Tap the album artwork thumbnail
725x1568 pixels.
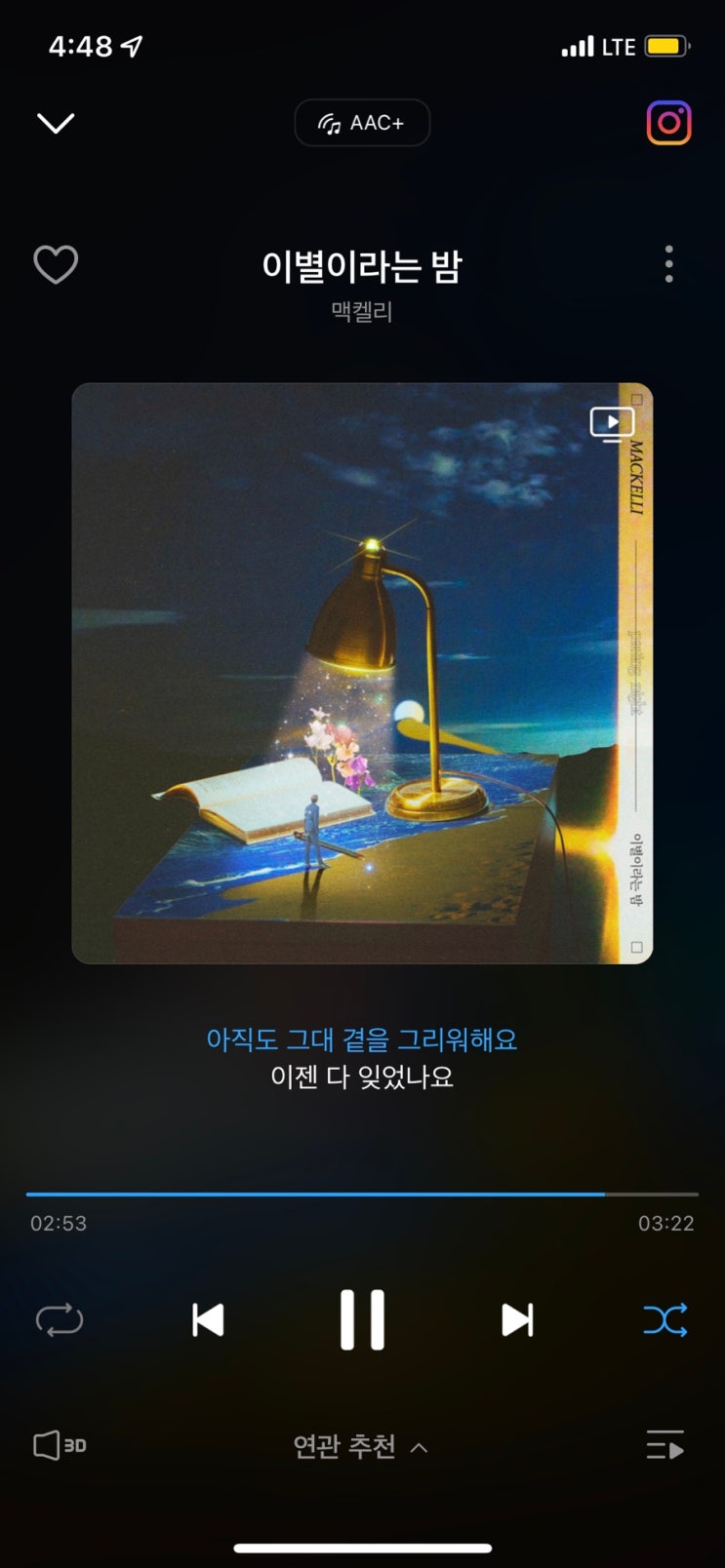coord(362,671)
